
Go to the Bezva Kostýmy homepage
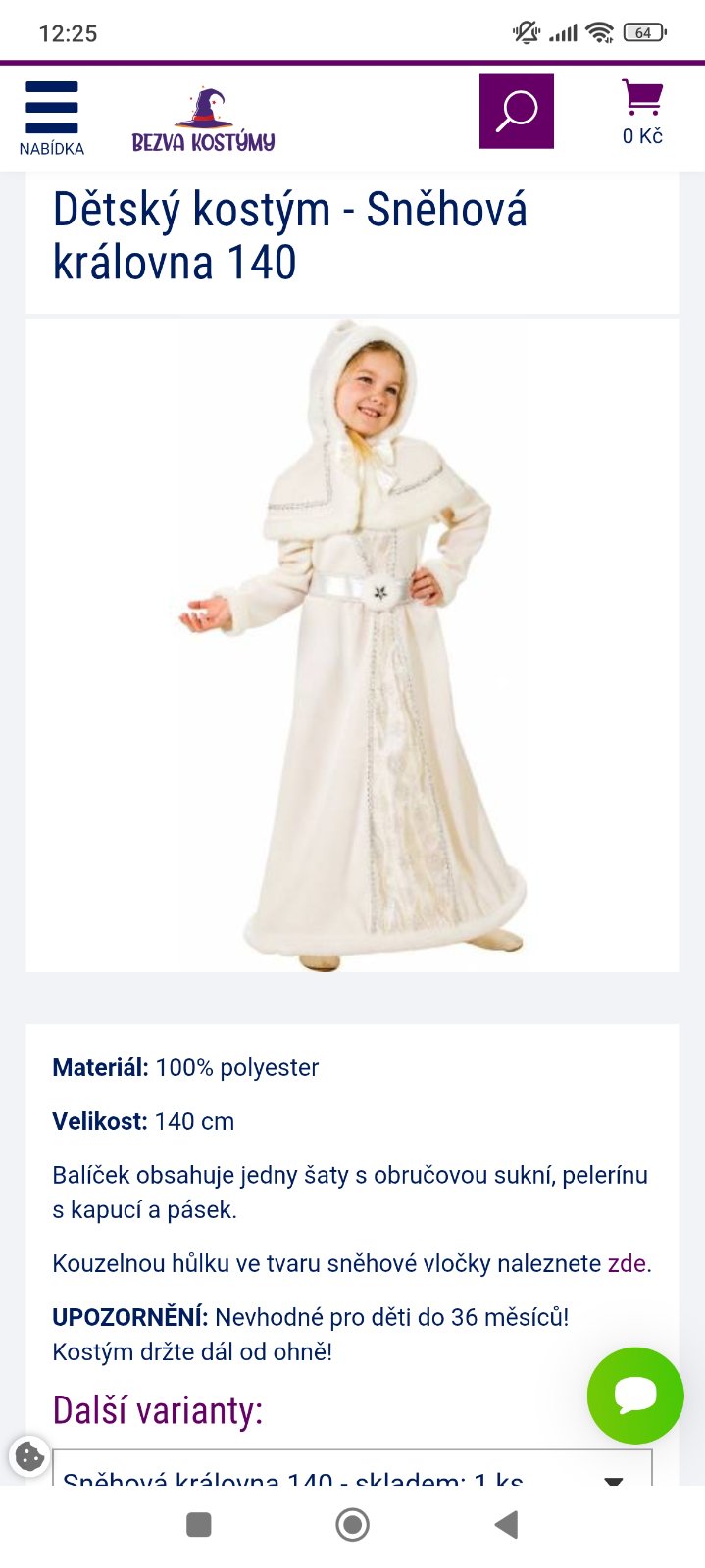pos(204,121)
